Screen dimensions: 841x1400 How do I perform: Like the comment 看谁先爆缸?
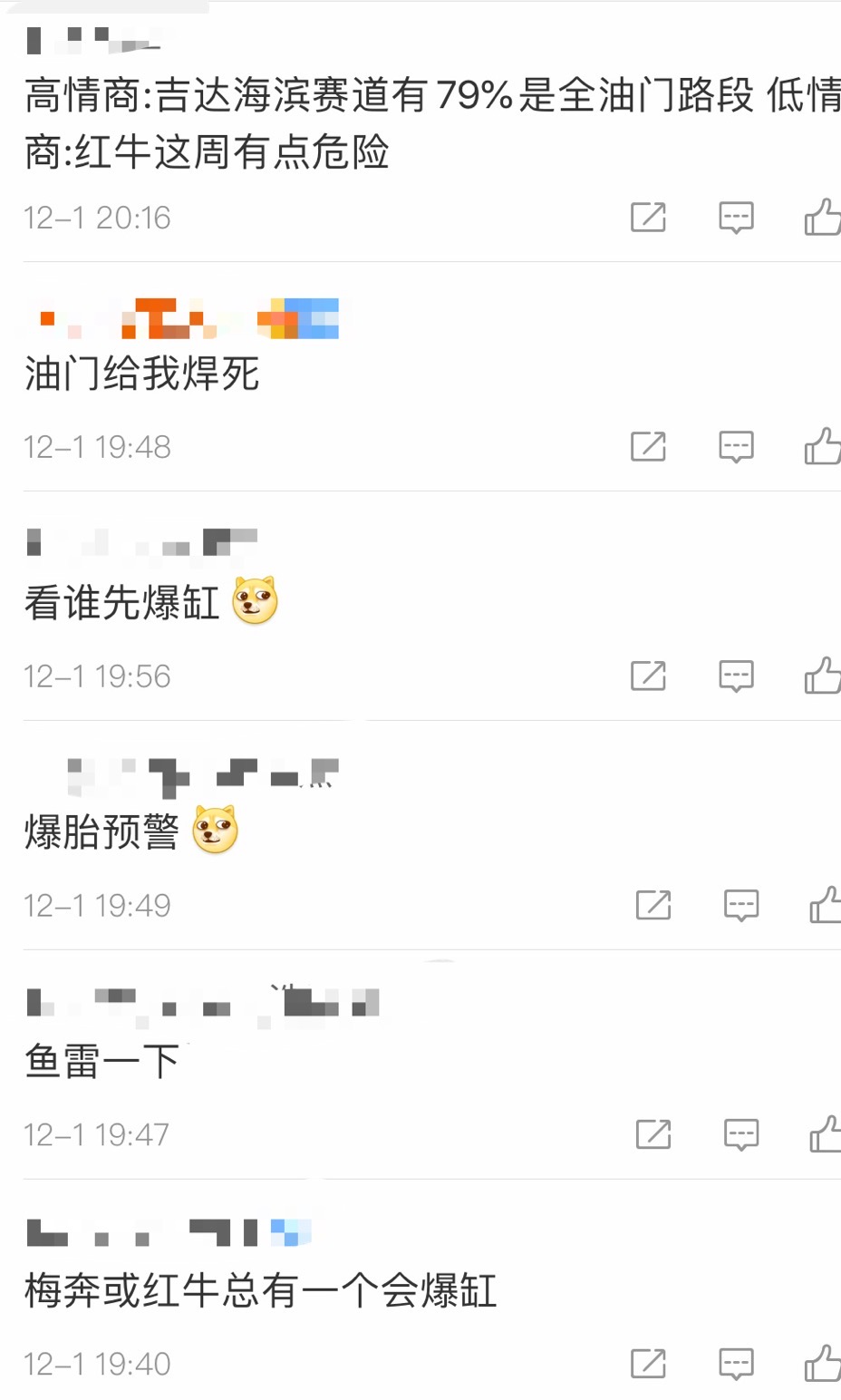tap(822, 676)
